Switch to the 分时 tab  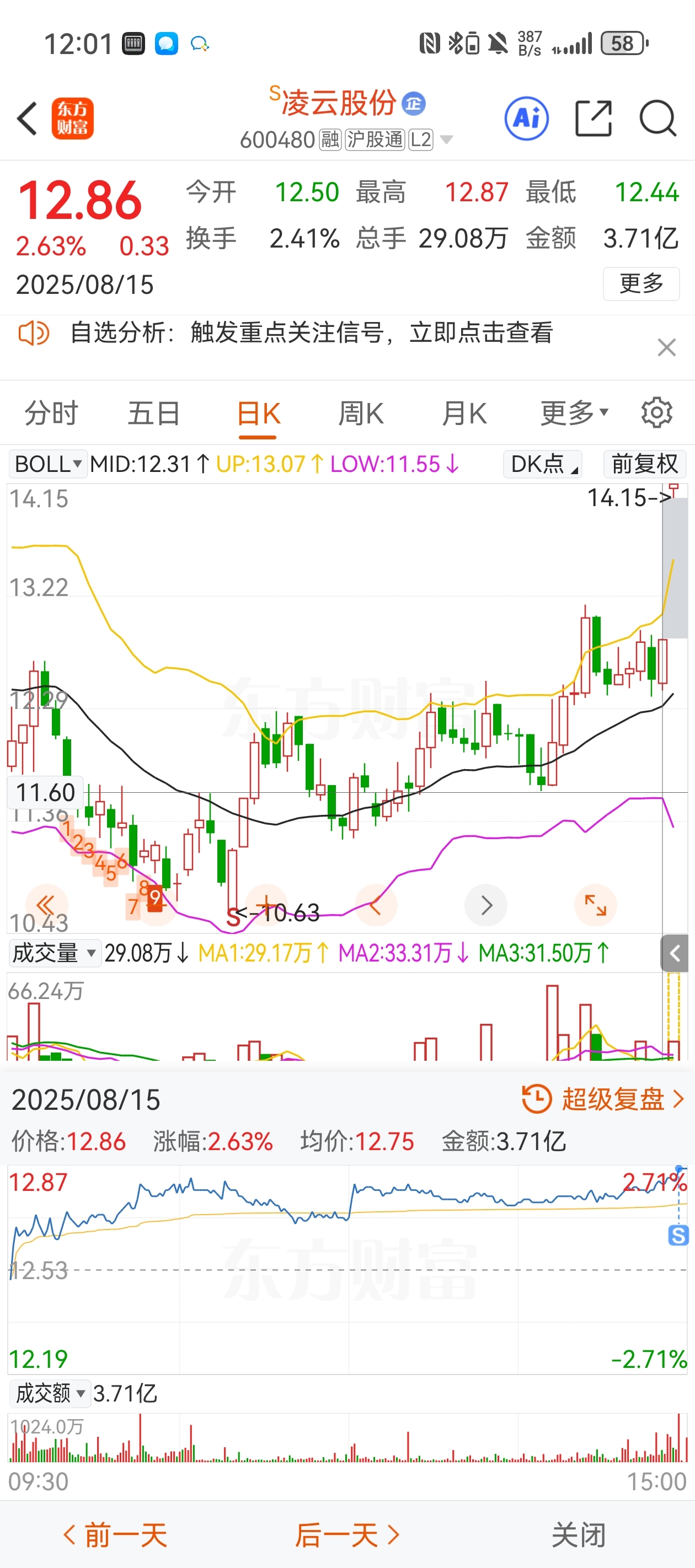tap(51, 414)
